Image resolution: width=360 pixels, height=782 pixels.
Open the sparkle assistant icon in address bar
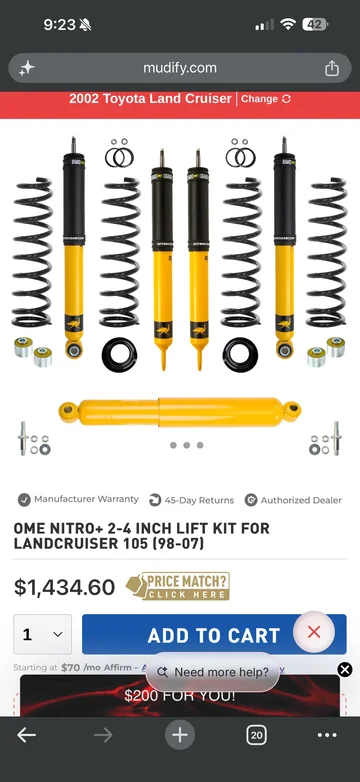click(x=26, y=68)
